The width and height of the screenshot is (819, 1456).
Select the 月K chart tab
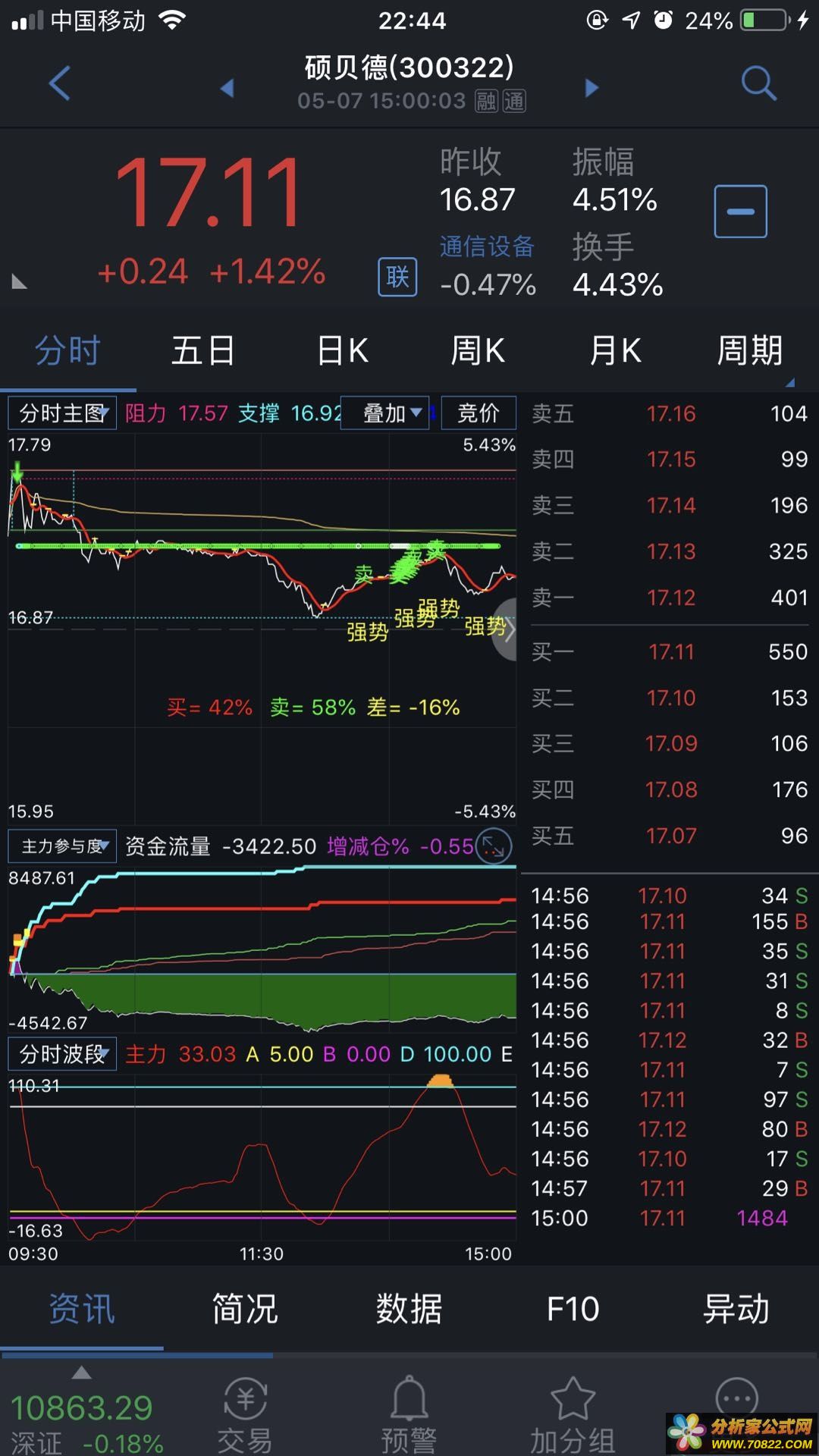click(x=615, y=351)
